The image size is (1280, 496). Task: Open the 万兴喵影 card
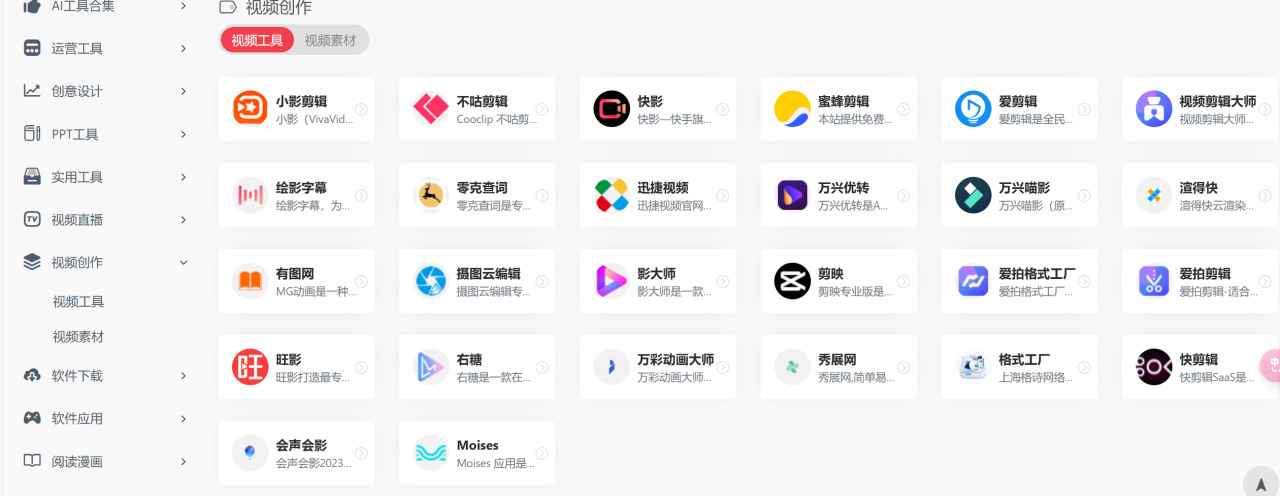[x=1020, y=195]
